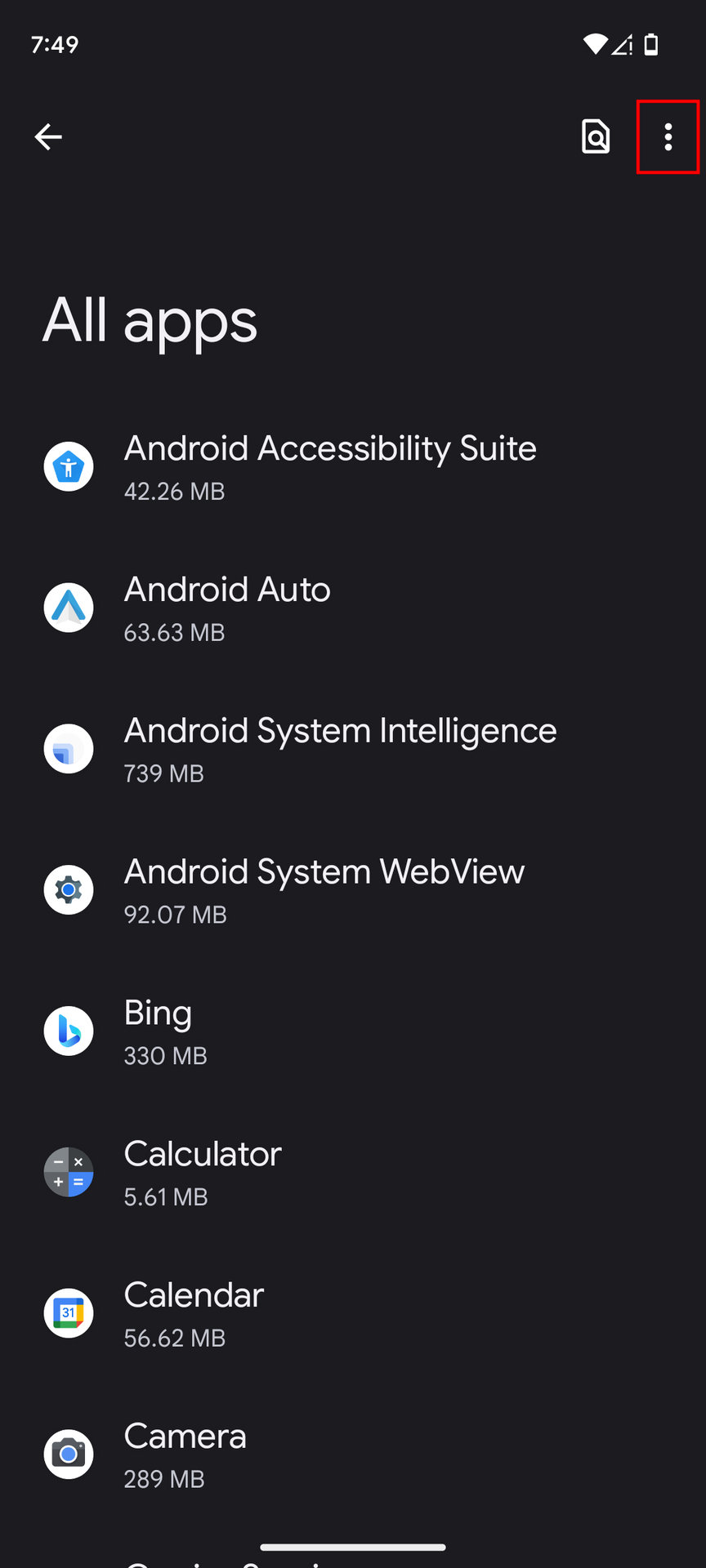Open Bing app settings
Screen dimensions: 706x1568
point(159,1031)
